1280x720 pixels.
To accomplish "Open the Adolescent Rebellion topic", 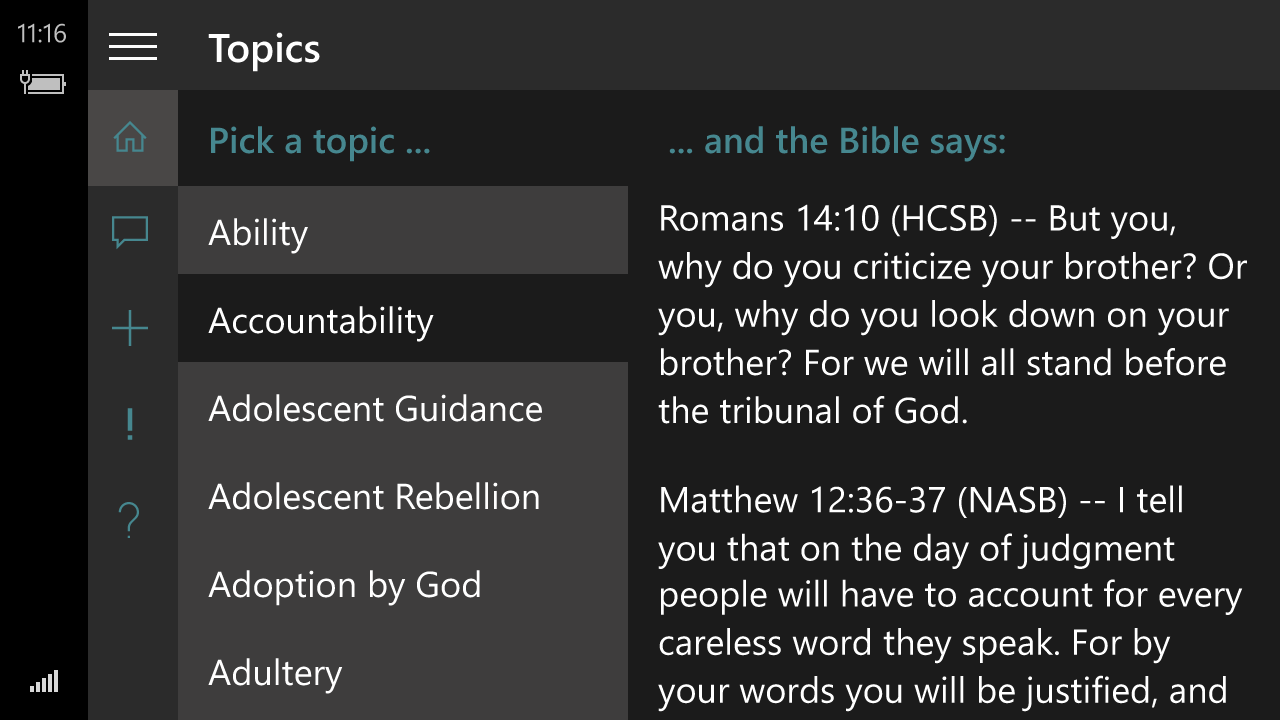I will pyautogui.click(x=402, y=496).
